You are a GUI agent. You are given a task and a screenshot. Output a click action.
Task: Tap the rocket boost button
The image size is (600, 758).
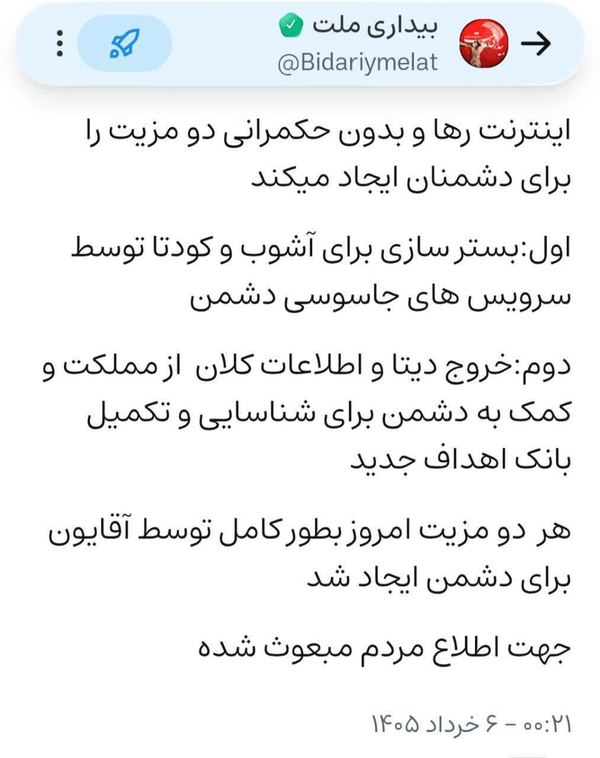[x=125, y=44]
